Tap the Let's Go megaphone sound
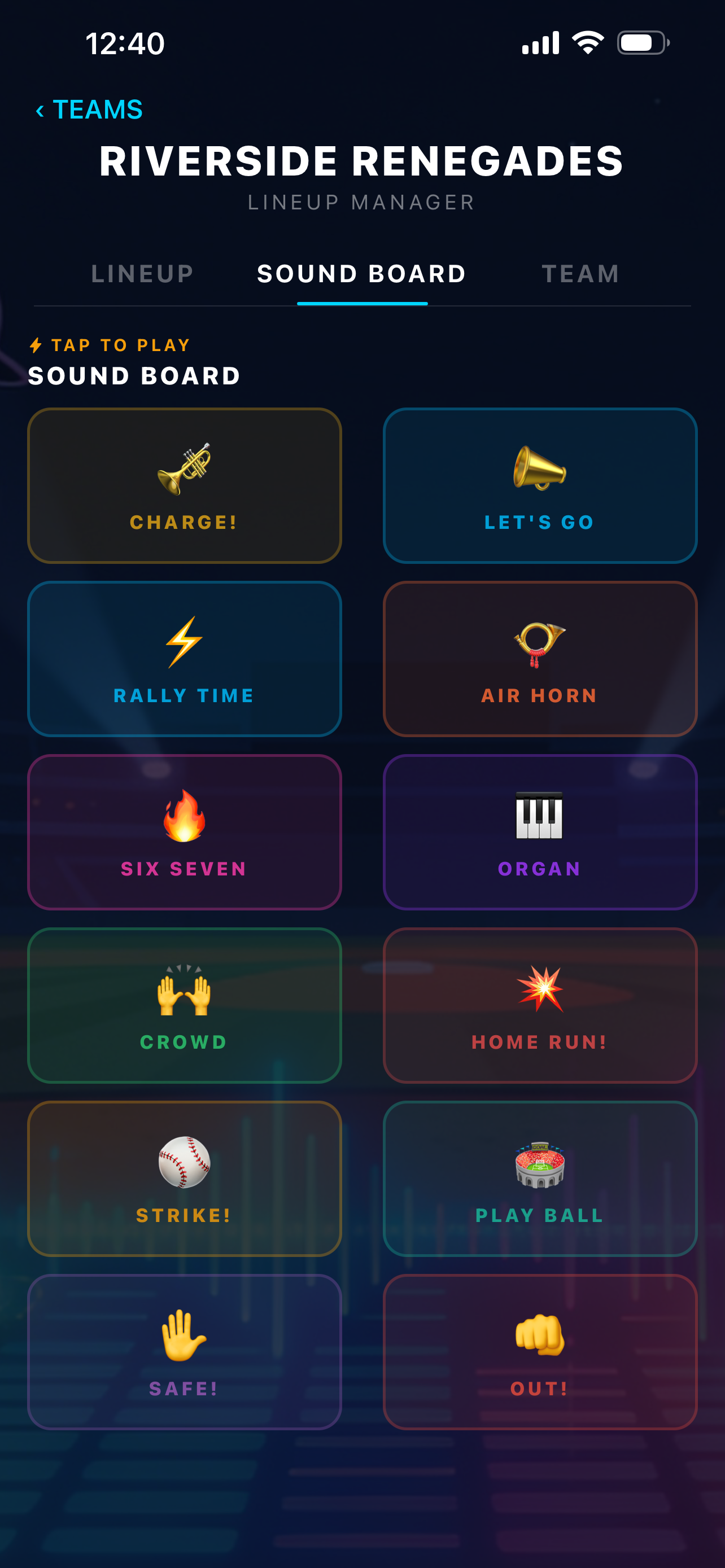 point(540,484)
